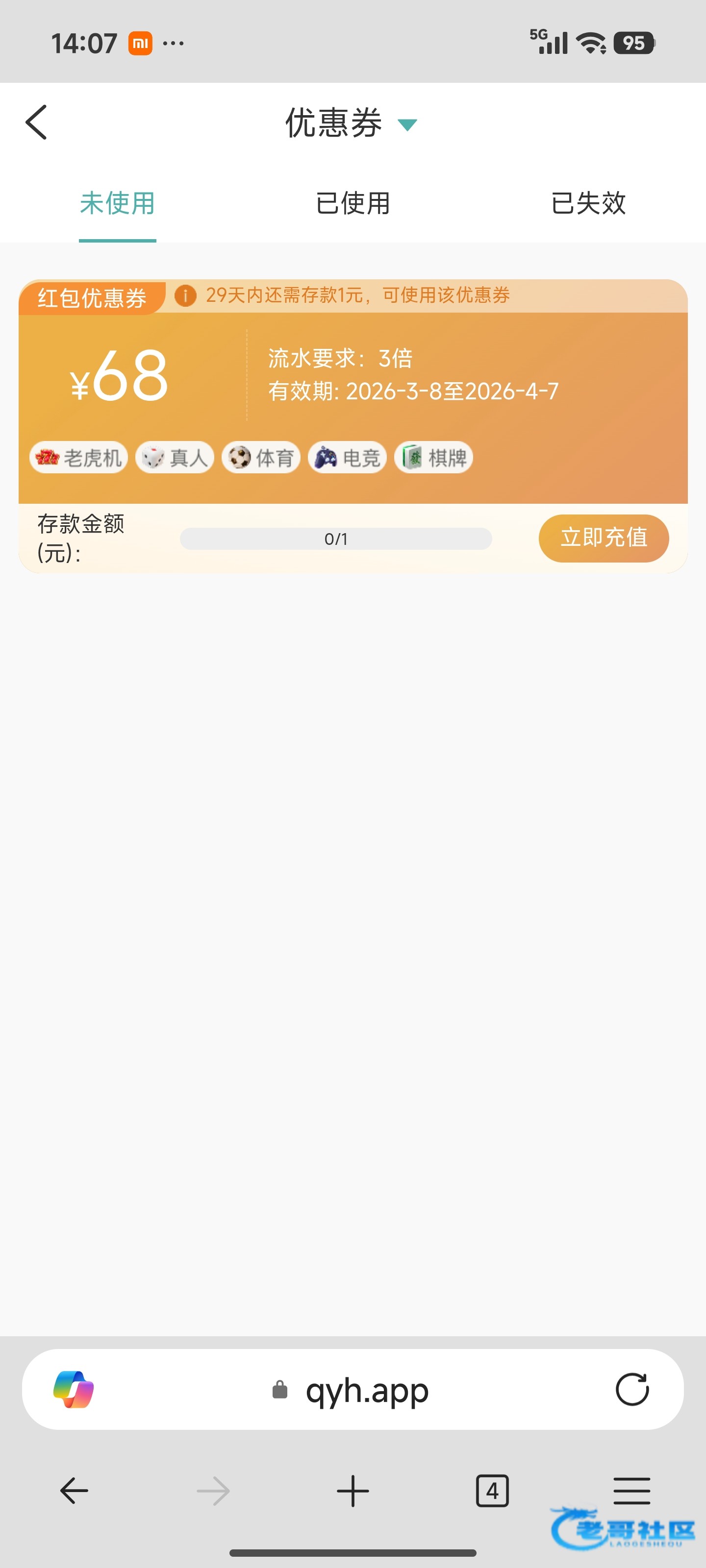This screenshot has width=706, height=1568.
Task: Open the ¥68 红包优惠券 card
Action: click(353, 426)
